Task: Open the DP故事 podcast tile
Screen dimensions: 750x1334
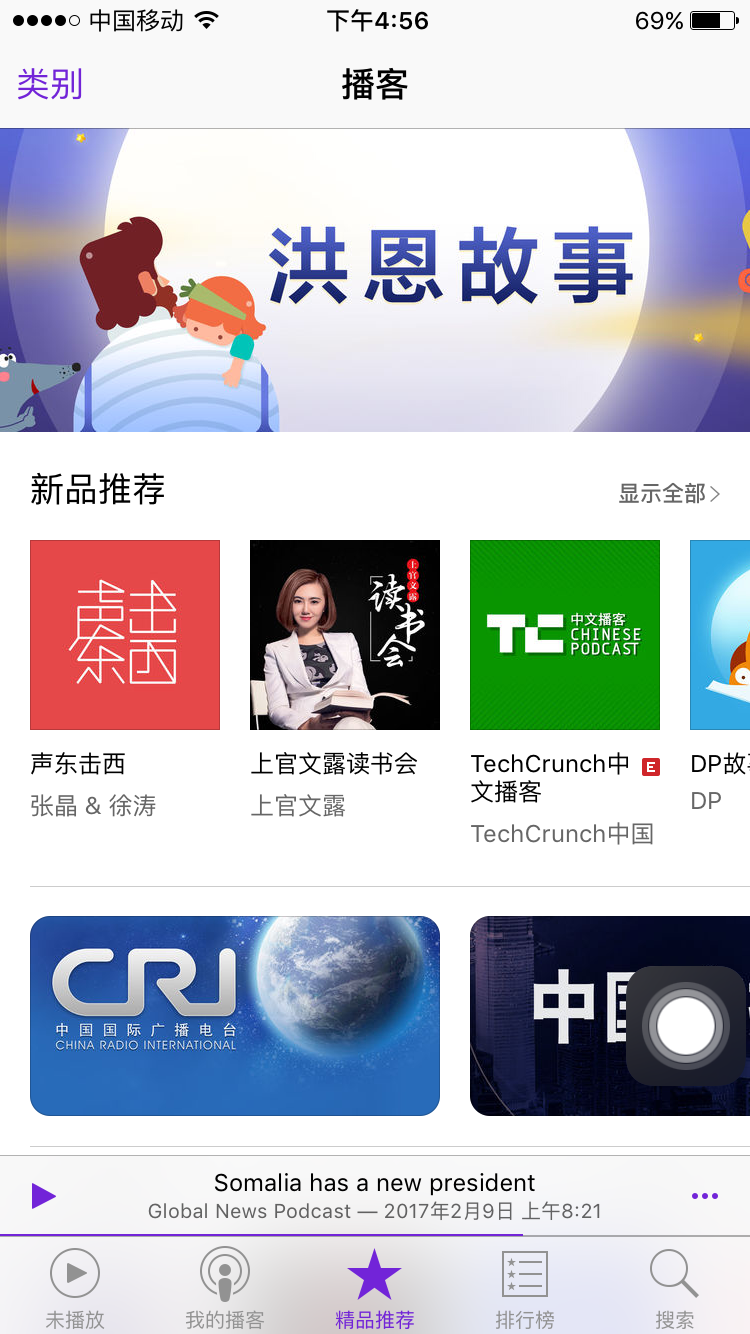Action: (x=722, y=635)
